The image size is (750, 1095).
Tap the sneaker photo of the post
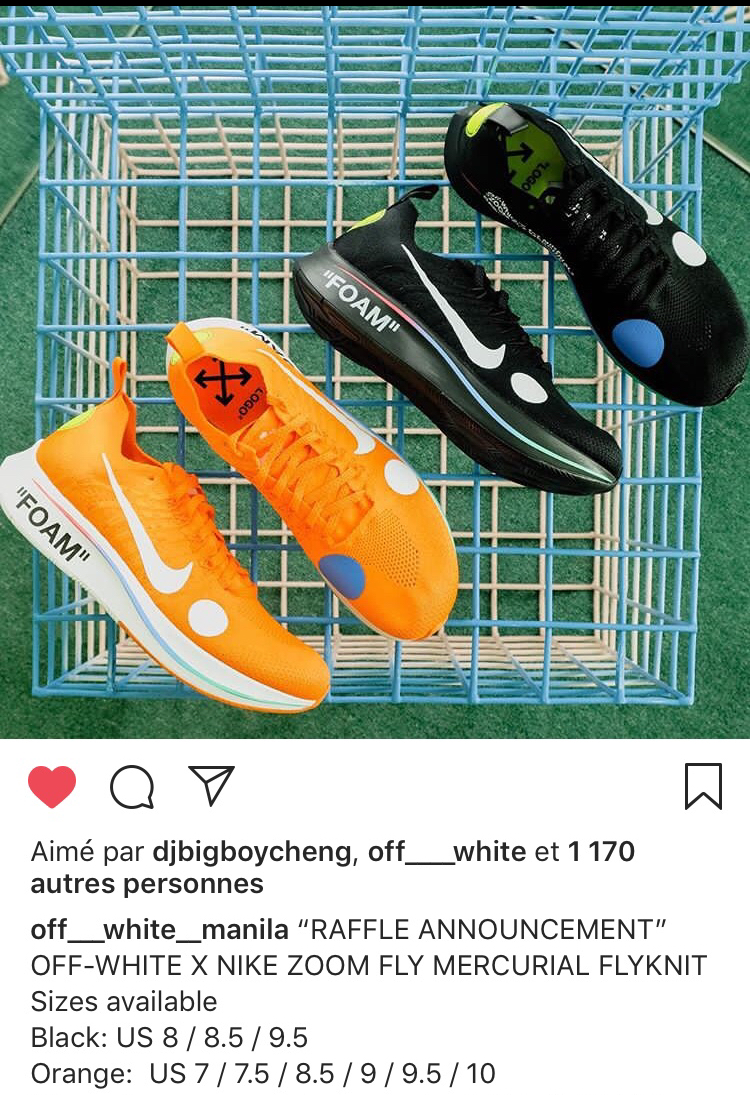coord(375,370)
